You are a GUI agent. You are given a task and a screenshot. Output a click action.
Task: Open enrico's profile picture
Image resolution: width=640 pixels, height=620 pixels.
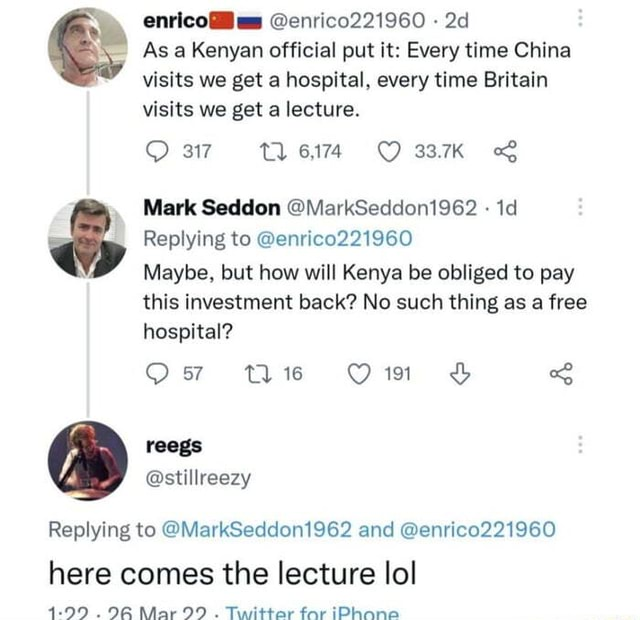88,47
